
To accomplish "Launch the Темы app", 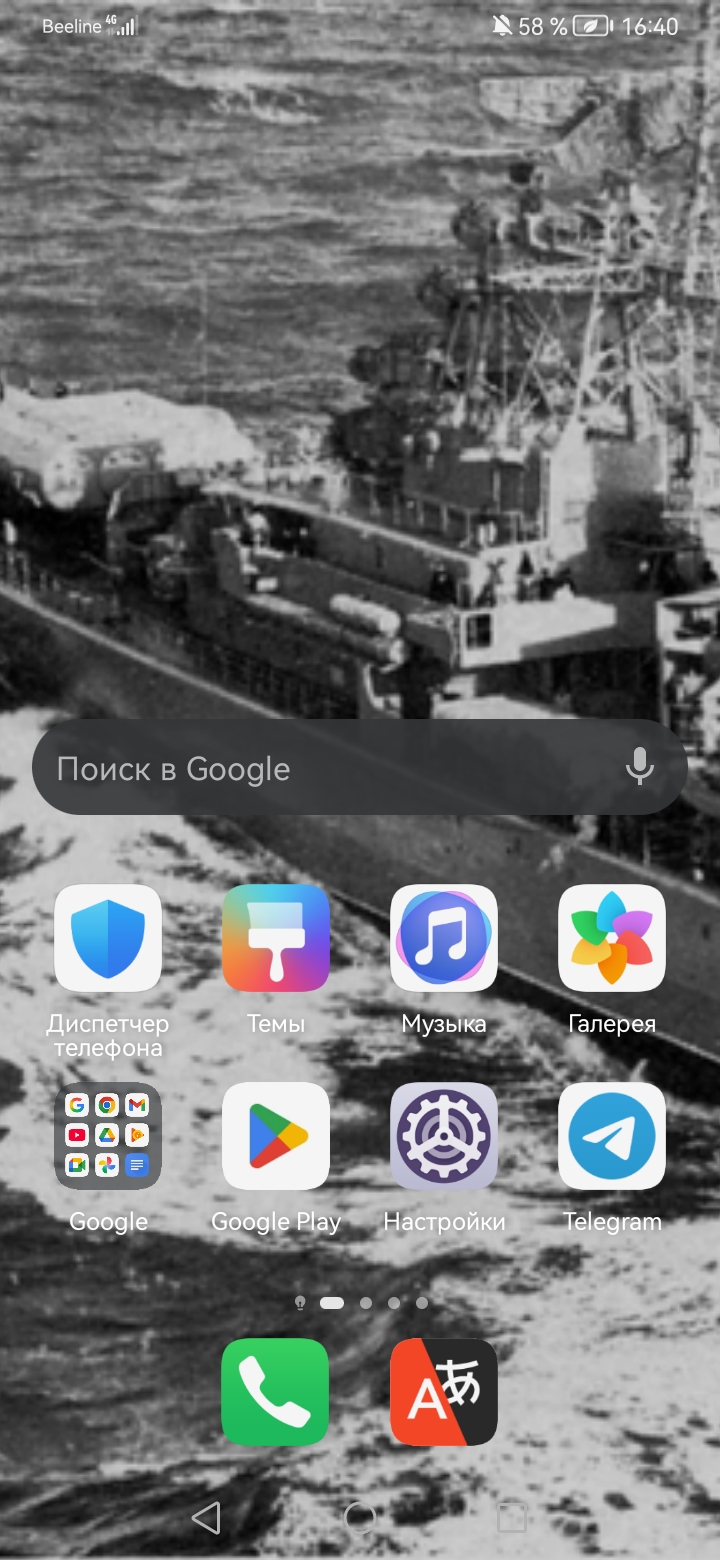I will coord(276,938).
